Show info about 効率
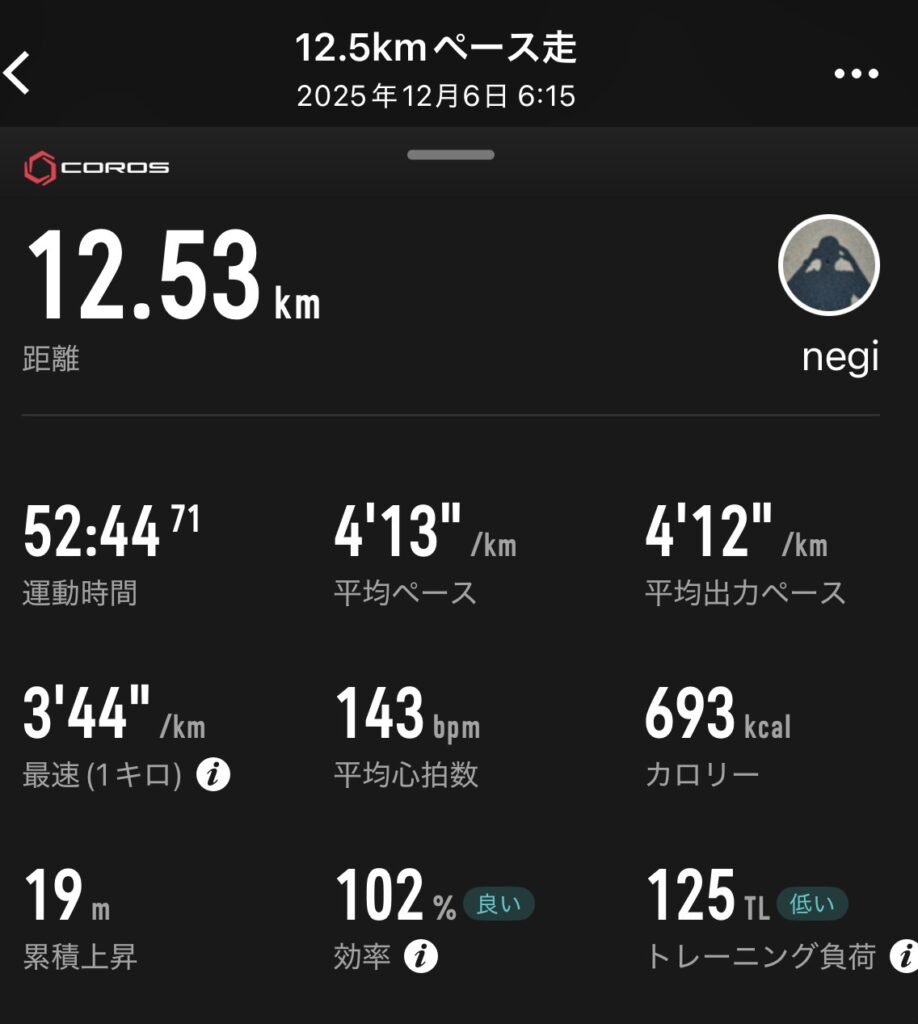 click(421, 957)
